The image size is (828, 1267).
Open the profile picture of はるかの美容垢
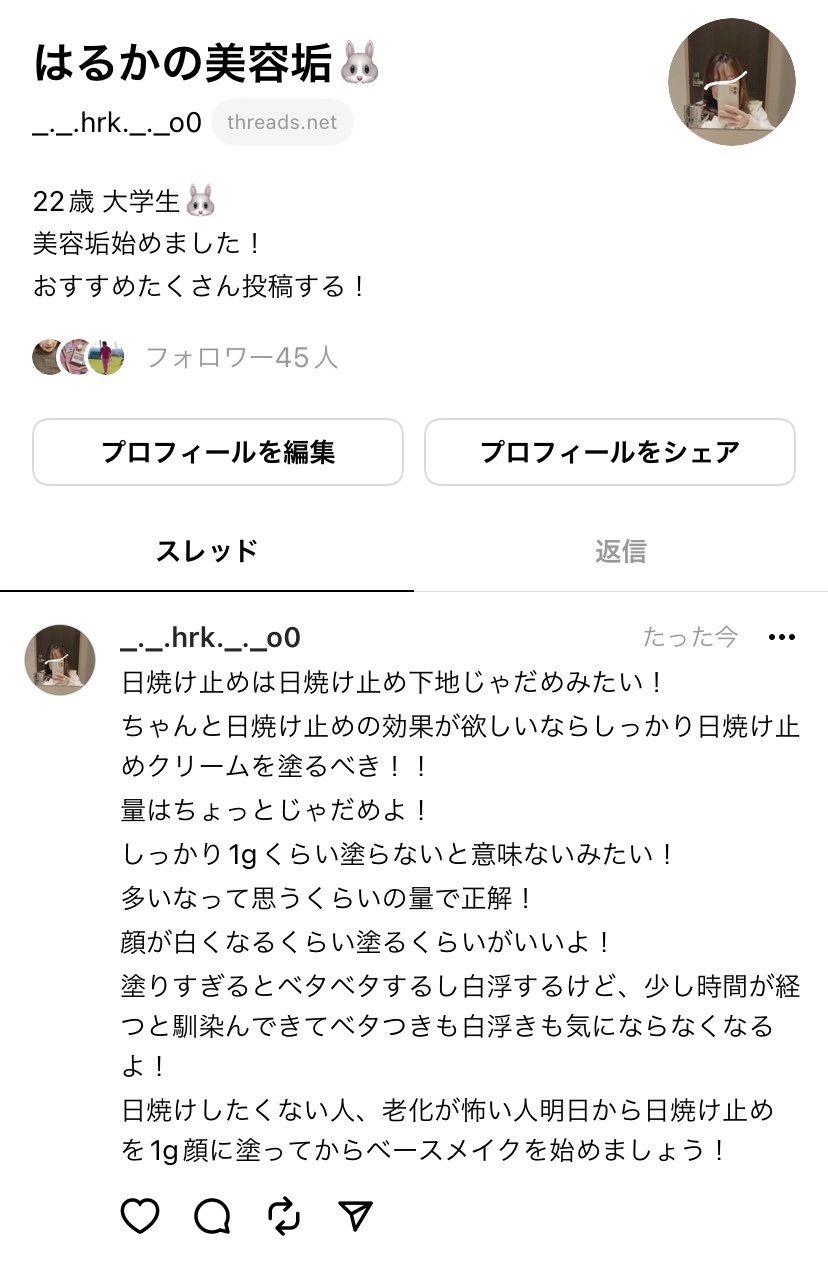[x=731, y=84]
